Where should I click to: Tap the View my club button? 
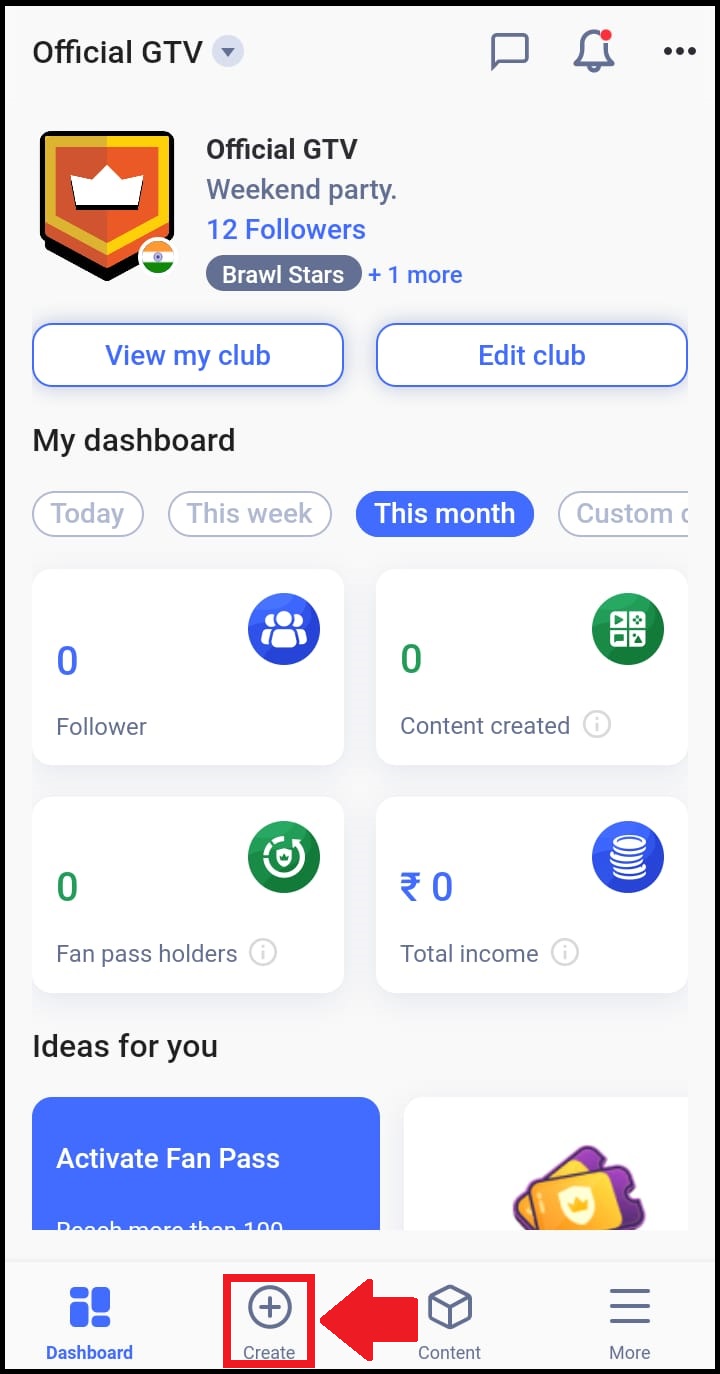(x=188, y=355)
